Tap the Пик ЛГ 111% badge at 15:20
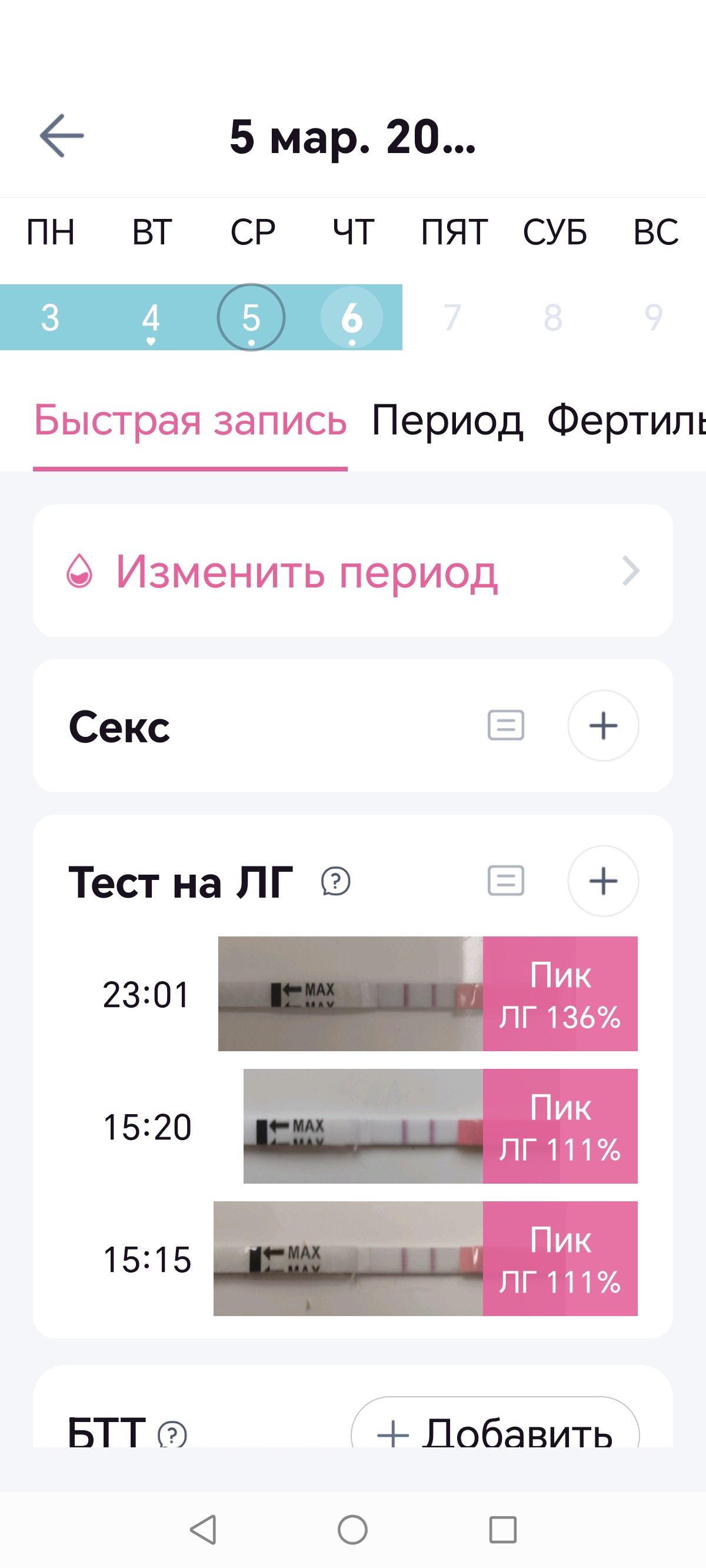Viewport: 706px width, 1568px height. pyautogui.click(x=560, y=1127)
